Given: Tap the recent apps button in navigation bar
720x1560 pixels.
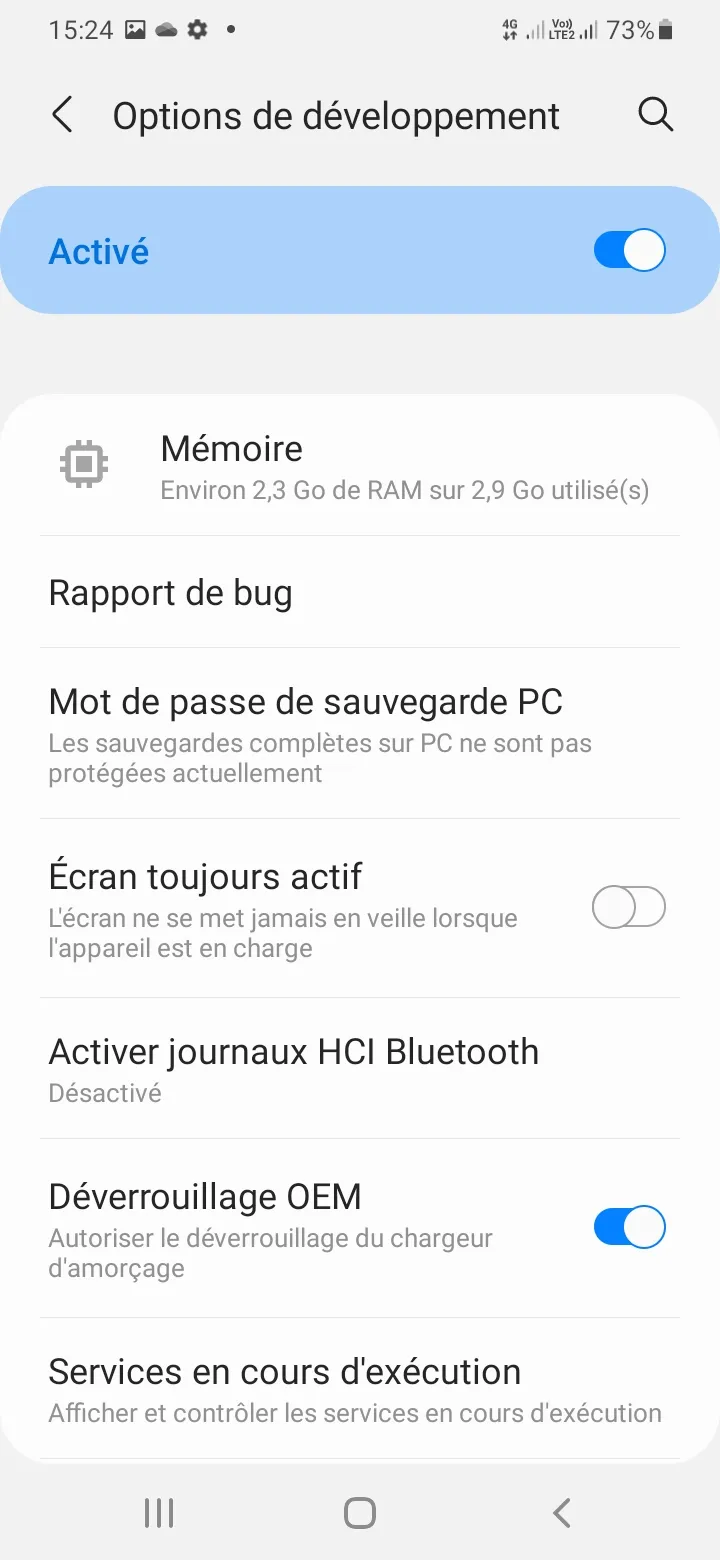Looking at the screenshot, I should pos(158,1512).
